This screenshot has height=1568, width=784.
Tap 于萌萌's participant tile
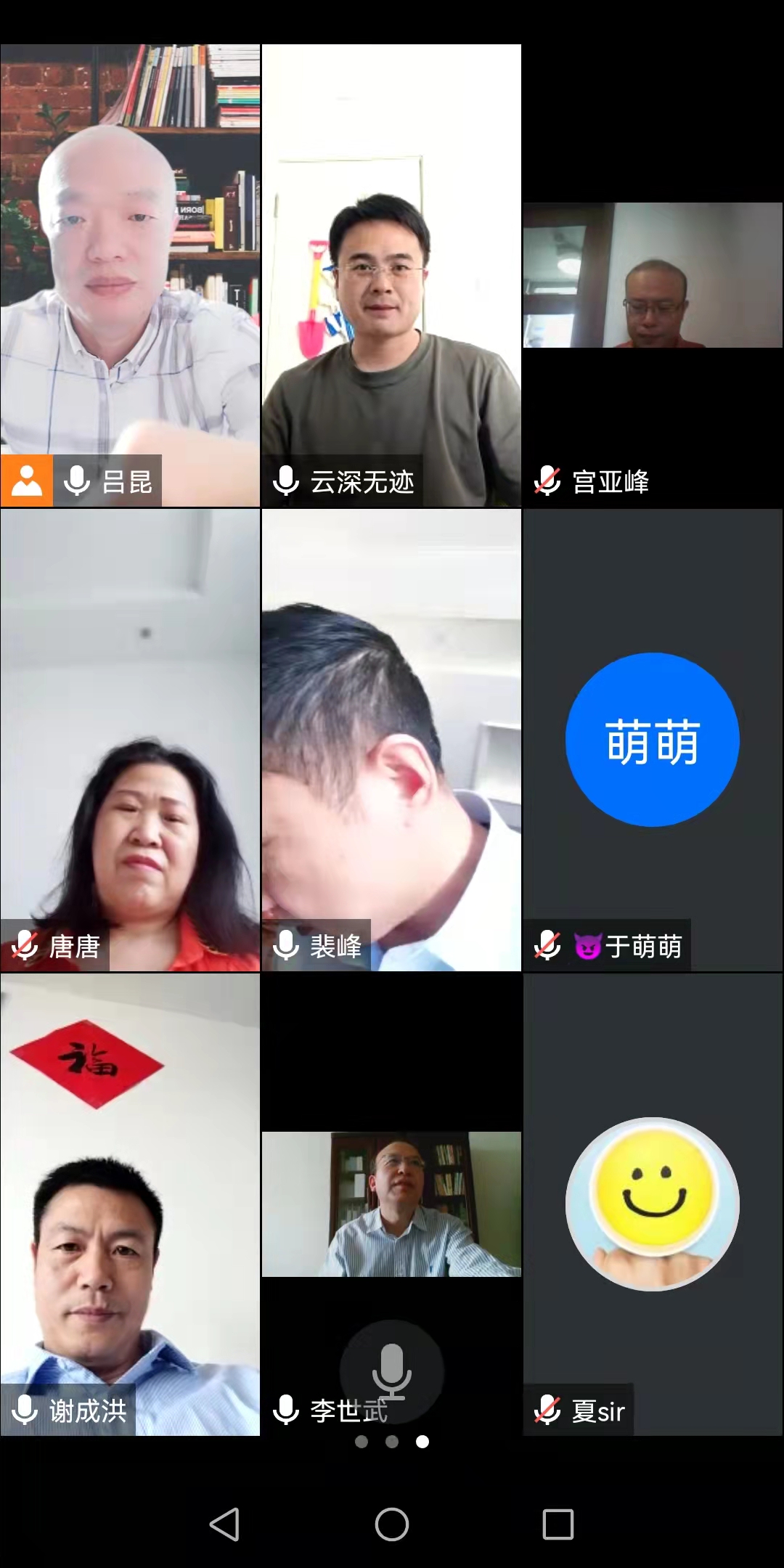pos(653,740)
